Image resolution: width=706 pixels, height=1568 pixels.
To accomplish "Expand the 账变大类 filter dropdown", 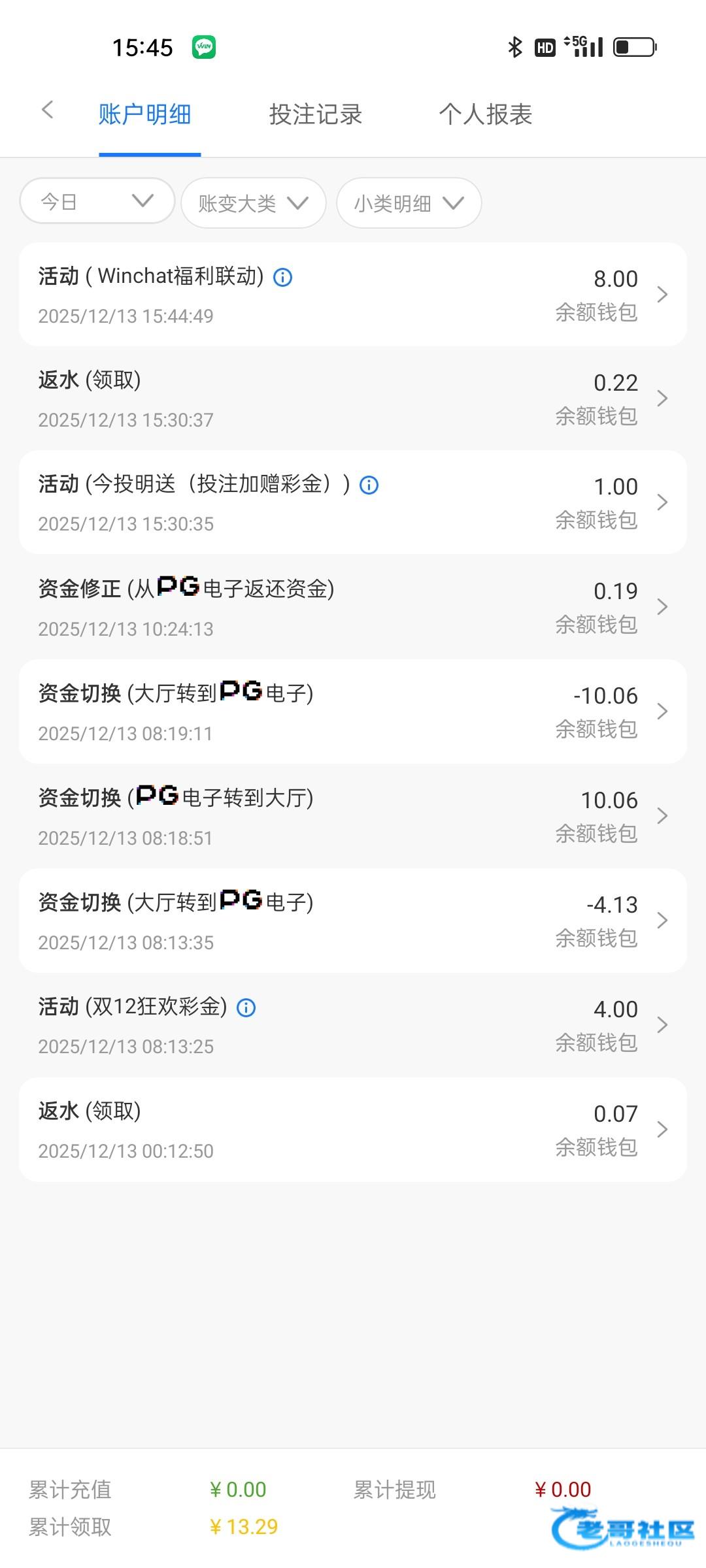I will [x=254, y=203].
